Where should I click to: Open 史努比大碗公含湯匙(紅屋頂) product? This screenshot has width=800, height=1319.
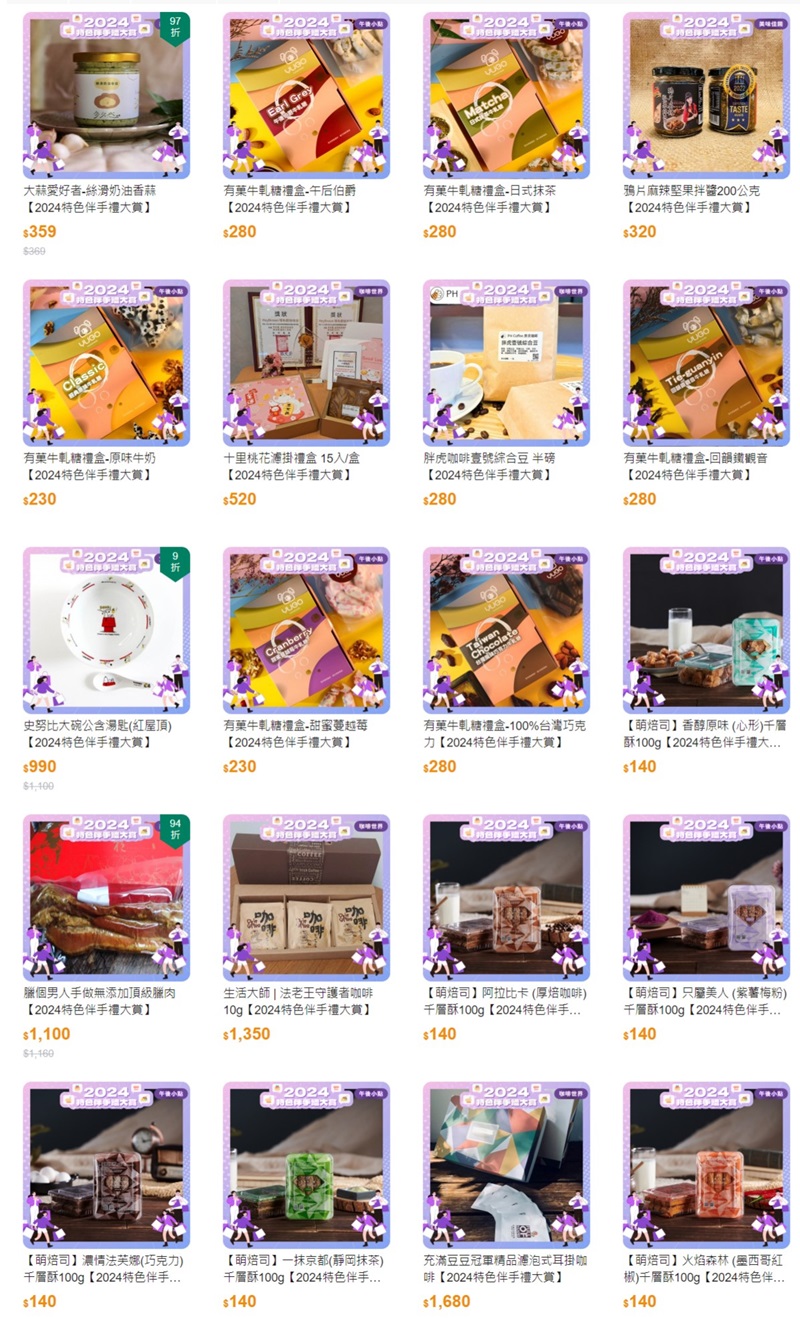[106, 630]
